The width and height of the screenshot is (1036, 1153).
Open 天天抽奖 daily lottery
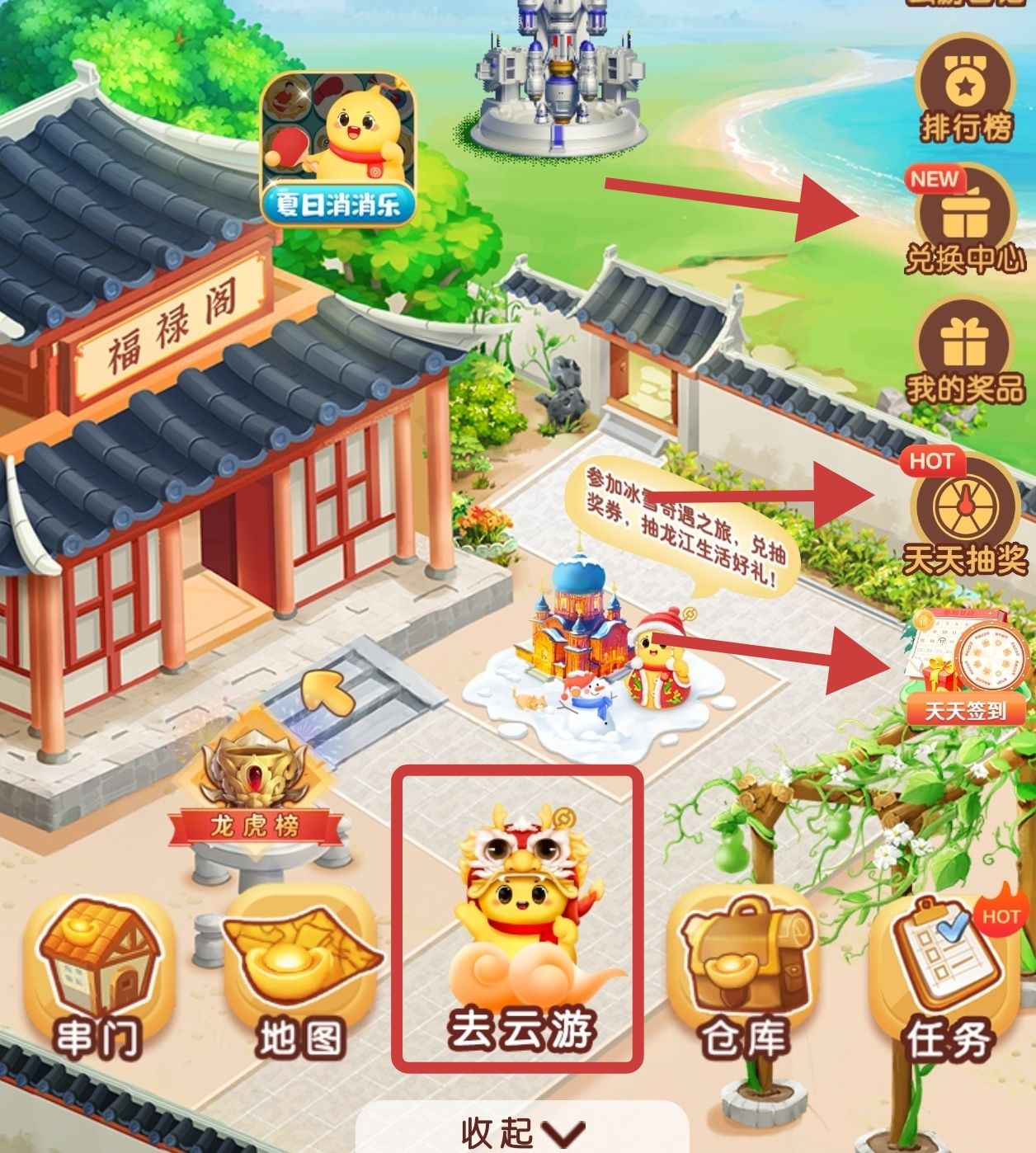963,515
